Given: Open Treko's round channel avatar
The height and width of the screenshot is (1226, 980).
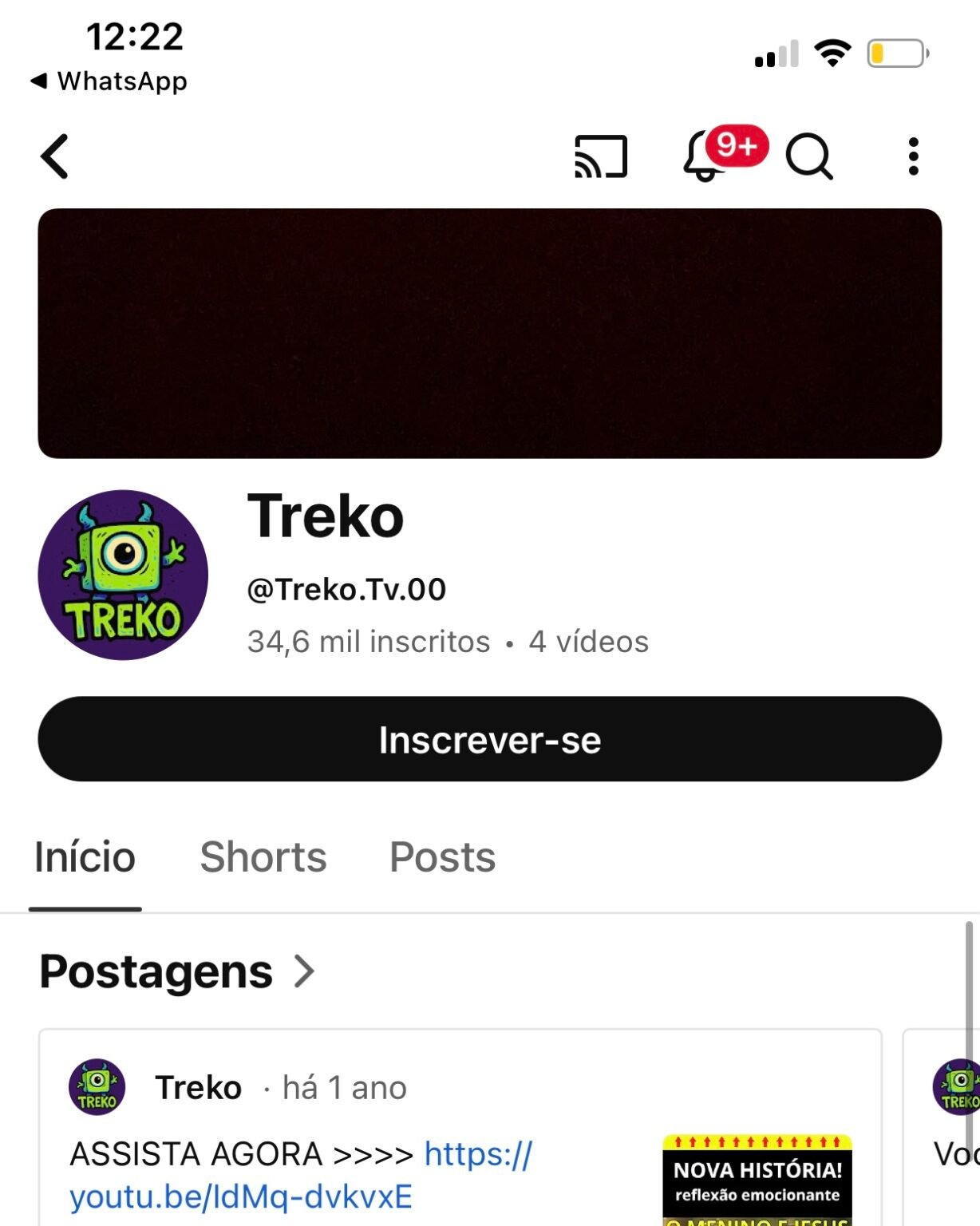Looking at the screenshot, I should [123, 575].
